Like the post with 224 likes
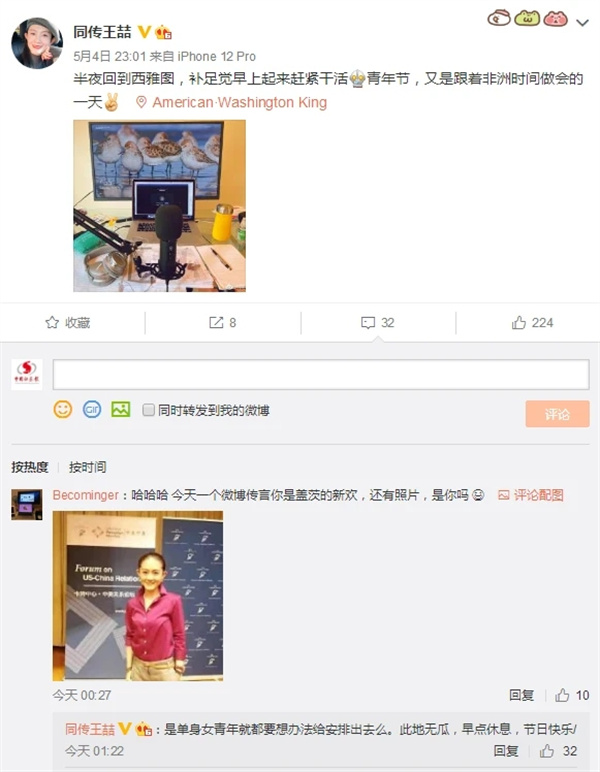This screenshot has width=600, height=772. 532,323
